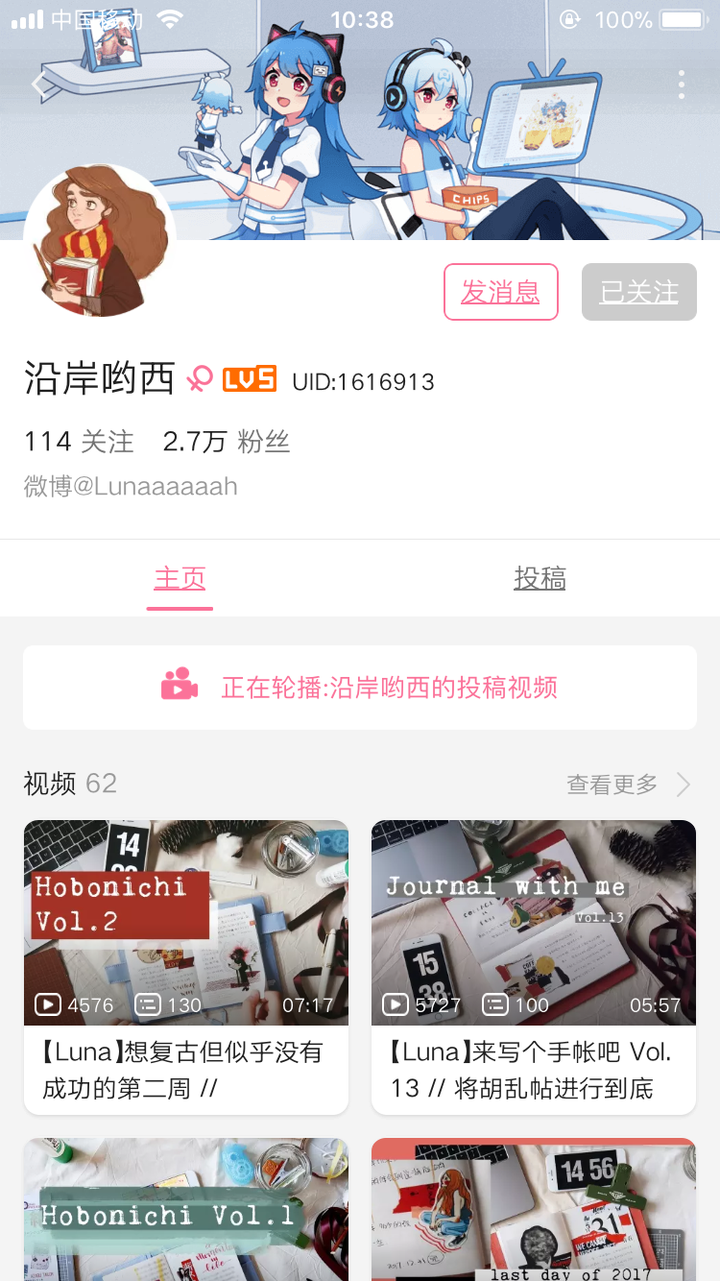The width and height of the screenshot is (720, 1281).
Task: Open 沿岸哟西's profile avatar
Action: coord(99,242)
